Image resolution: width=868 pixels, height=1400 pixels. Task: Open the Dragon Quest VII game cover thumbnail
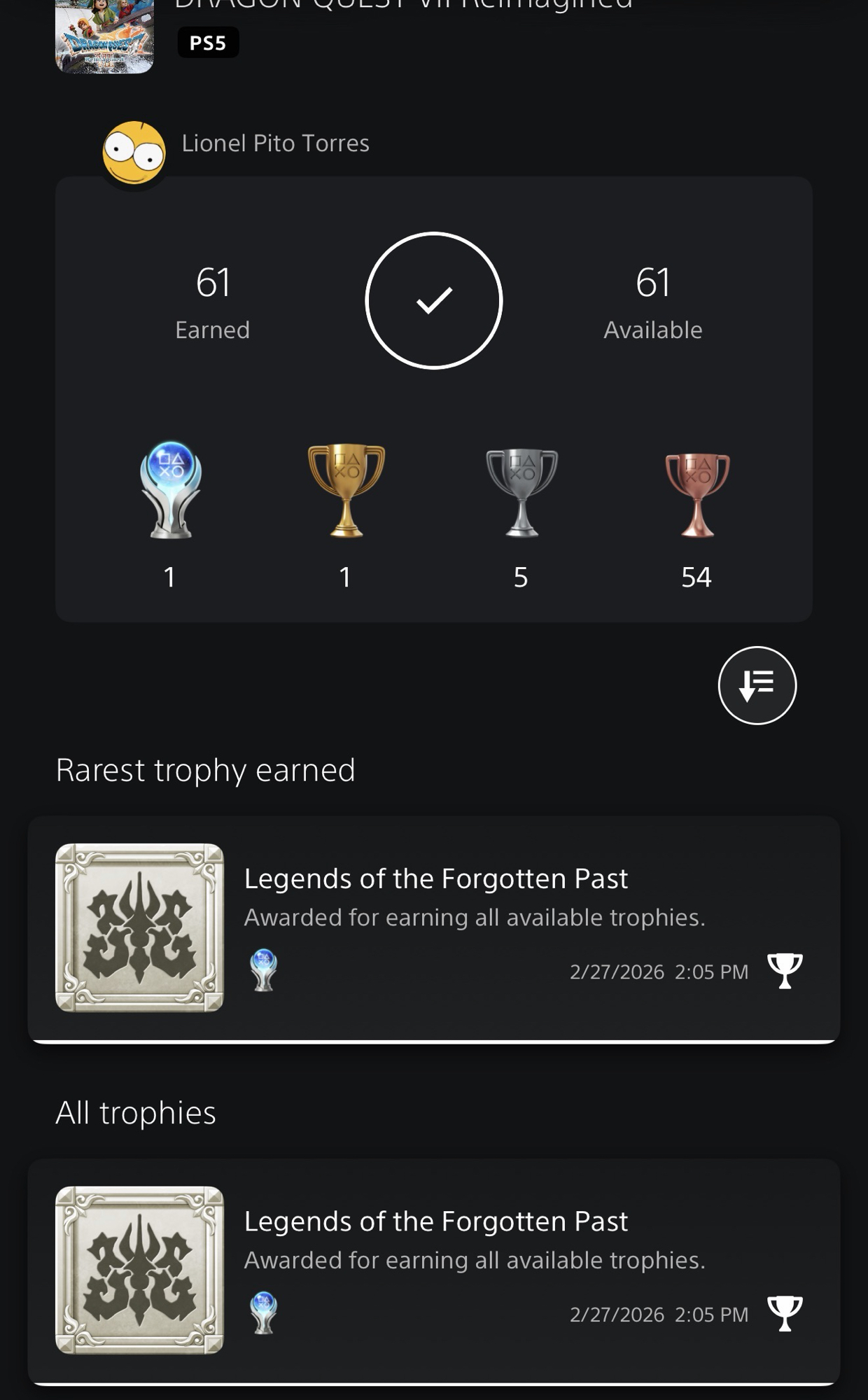pyautogui.click(x=104, y=36)
